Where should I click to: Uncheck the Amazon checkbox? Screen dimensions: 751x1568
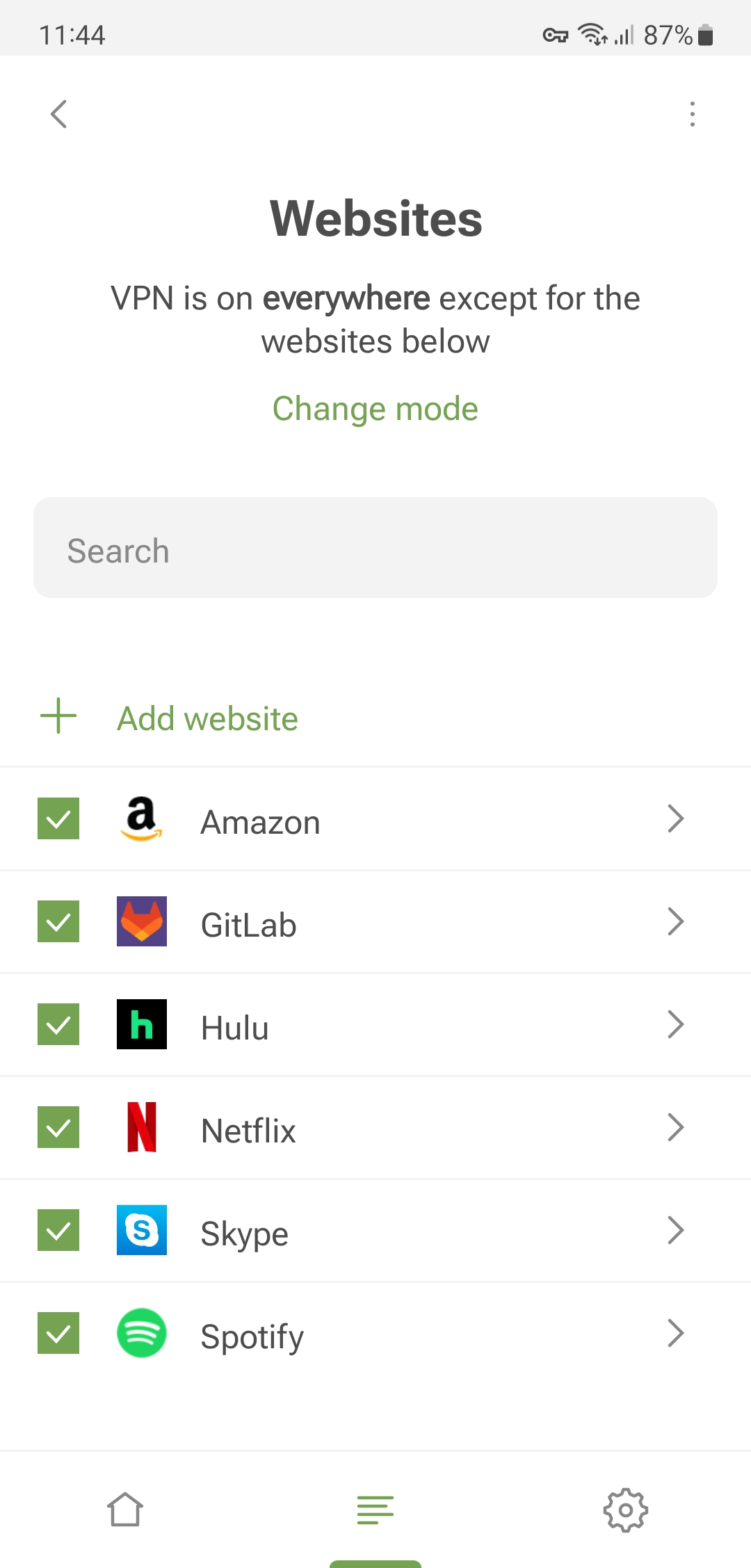tap(58, 818)
